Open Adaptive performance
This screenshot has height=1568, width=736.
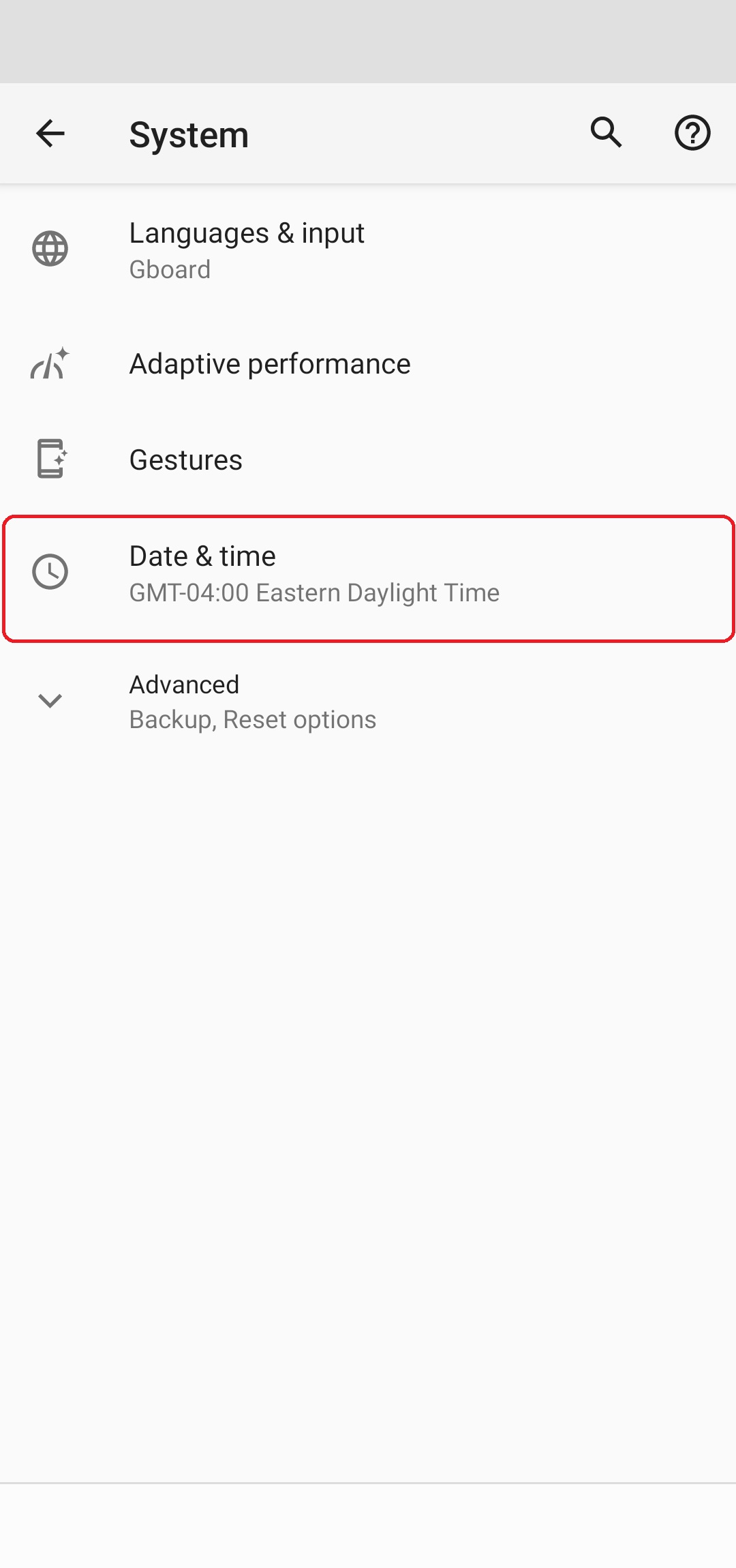click(368, 364)
